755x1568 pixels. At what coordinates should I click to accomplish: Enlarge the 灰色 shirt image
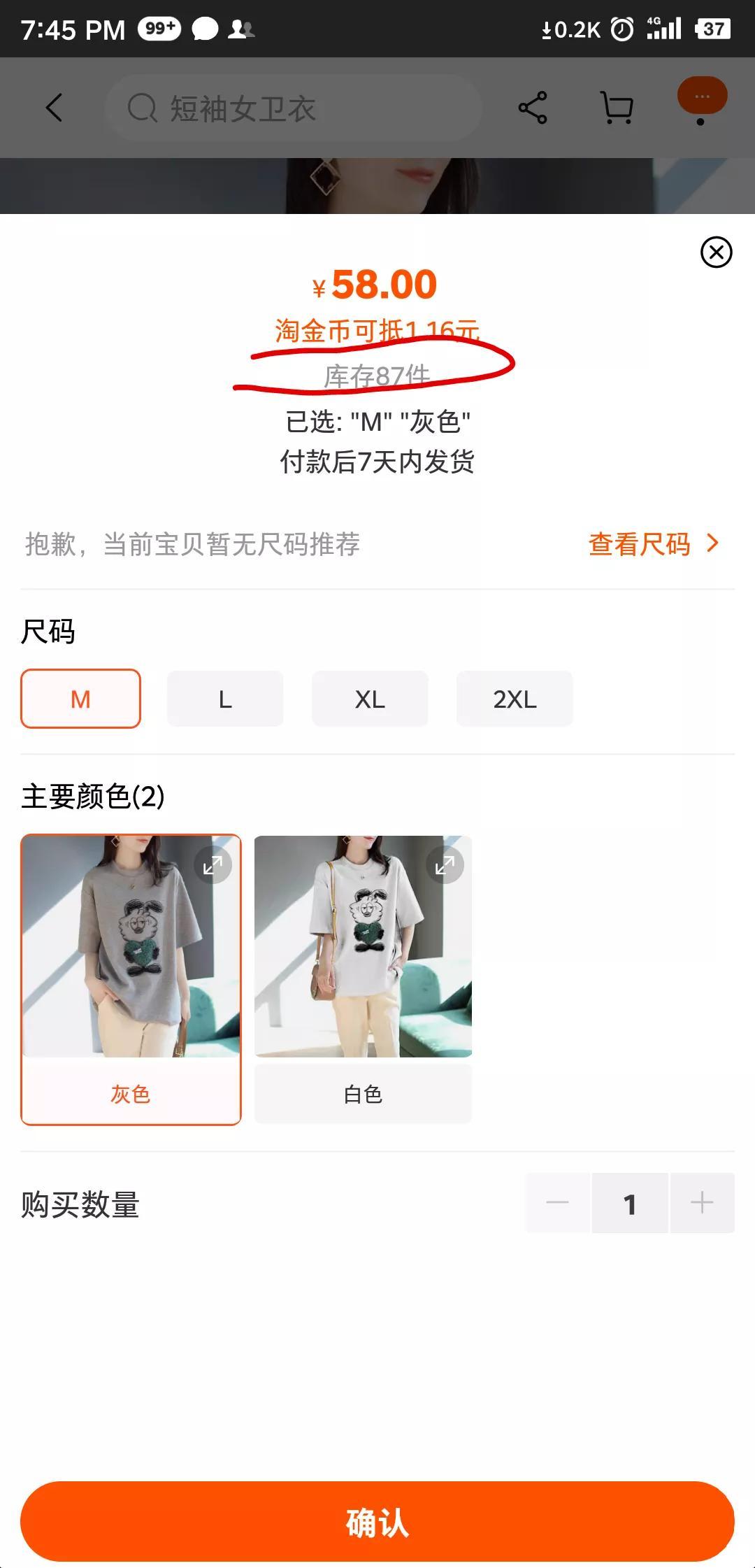(x=213, y=866)
